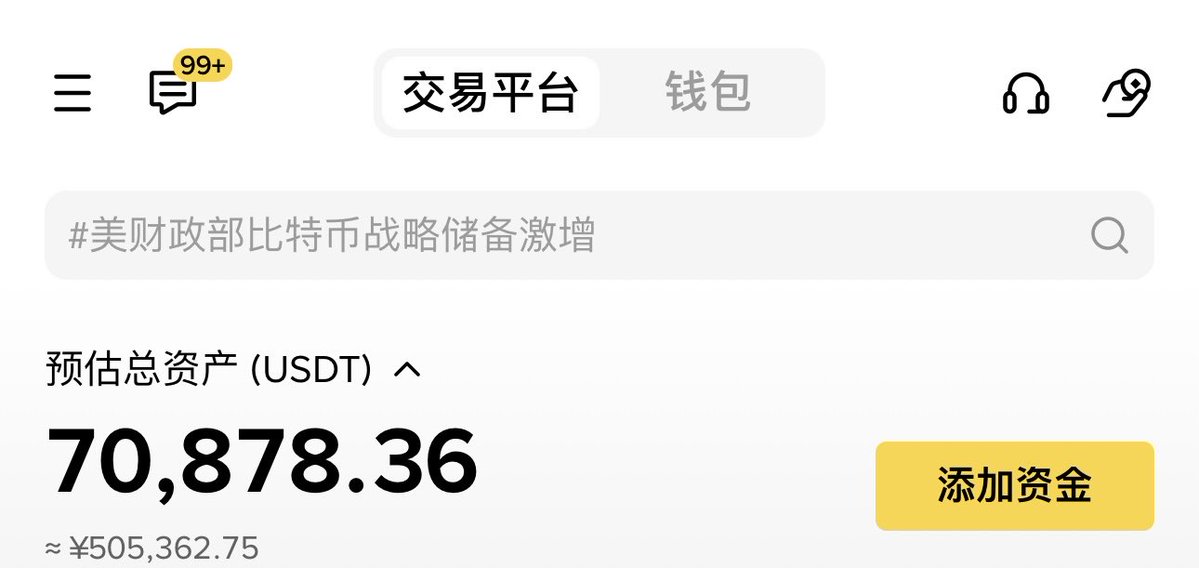
Task: Open the hamburger menu
Action: point(72,93)
